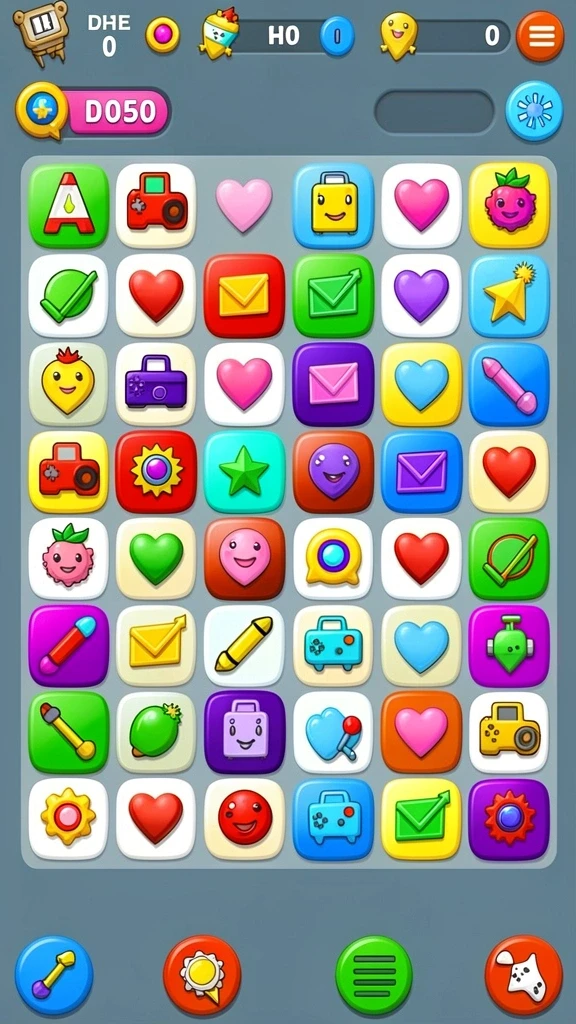576x1024 pixels.
Task: Tap the green star on teal tile
Action: 244,472
